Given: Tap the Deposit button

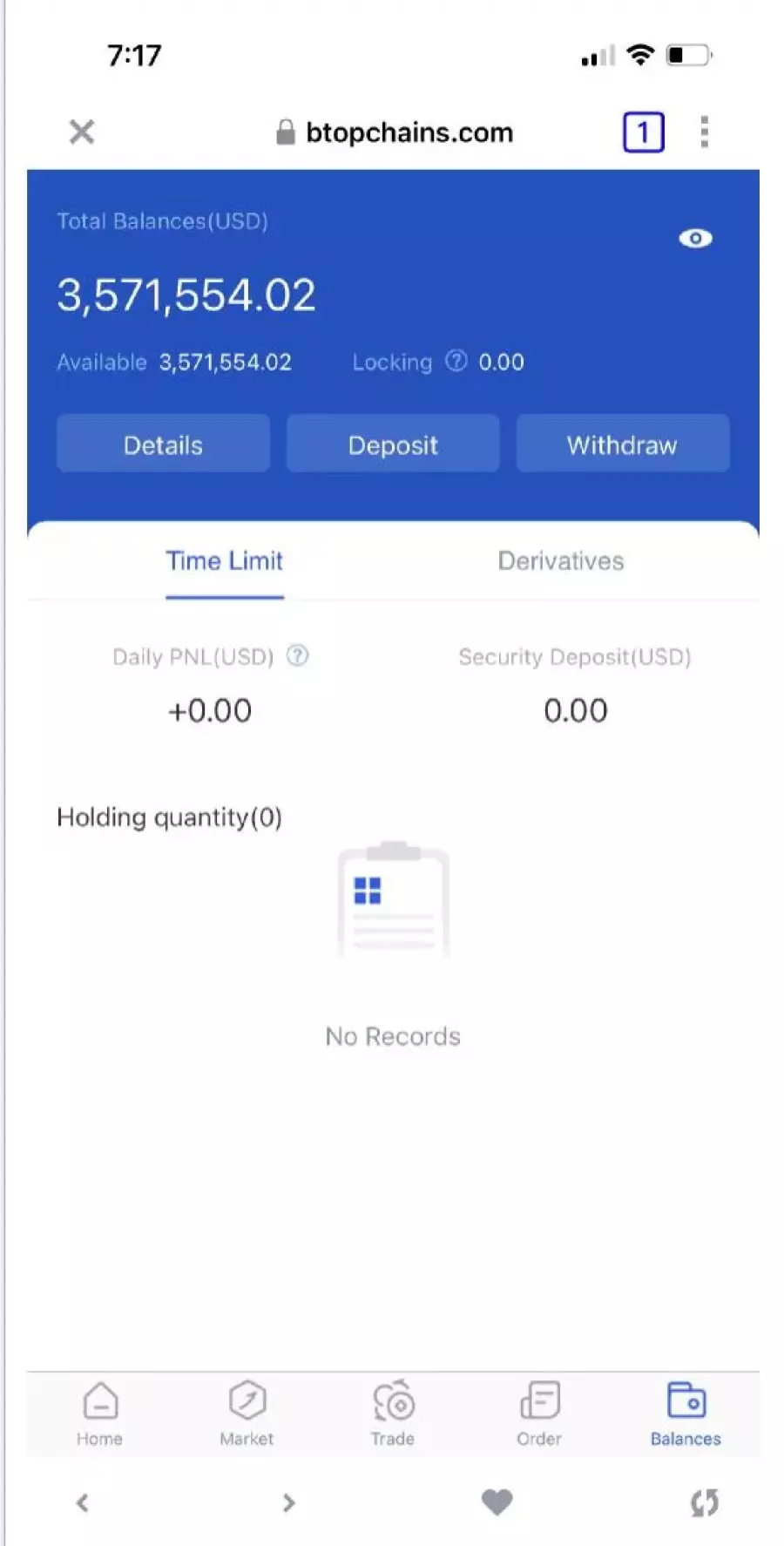Looking at the screenshot, I should pos(393,444).
